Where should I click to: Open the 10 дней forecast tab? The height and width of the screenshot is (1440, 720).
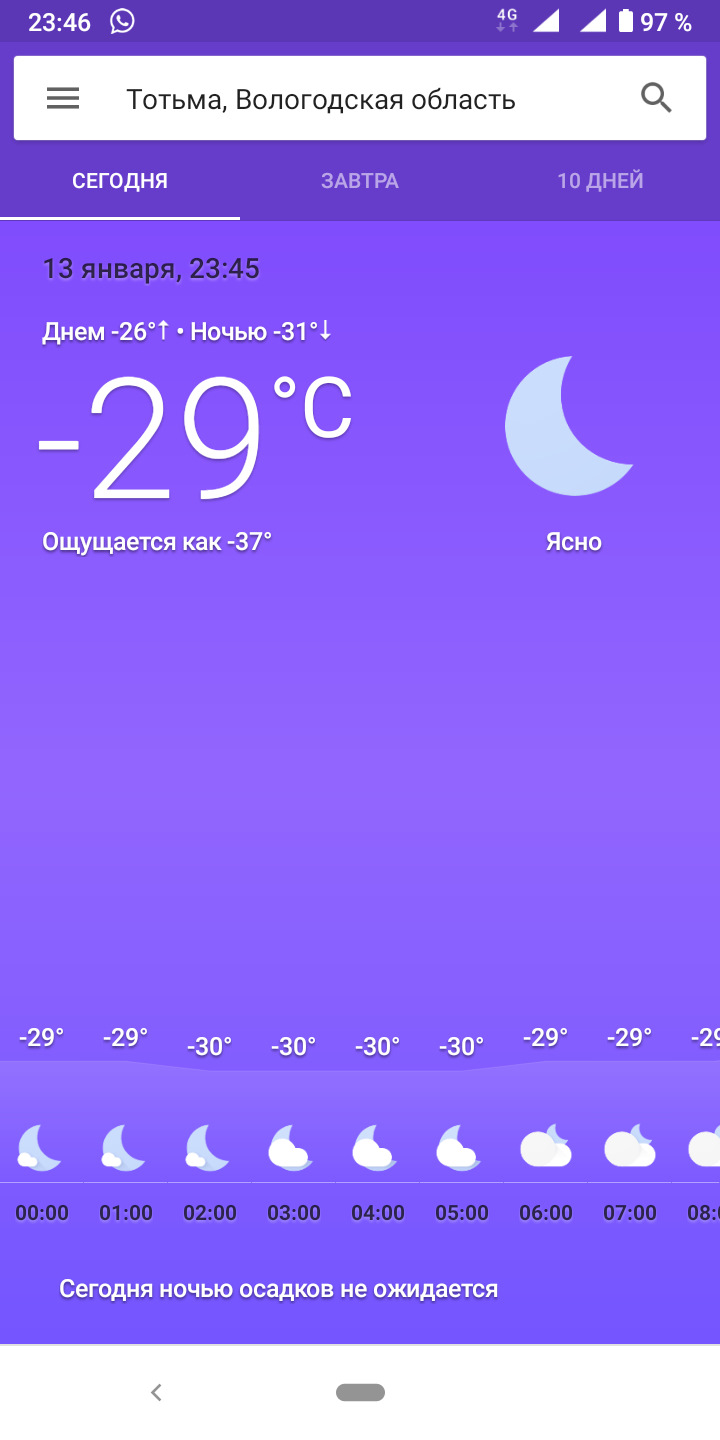click(600, 181)
